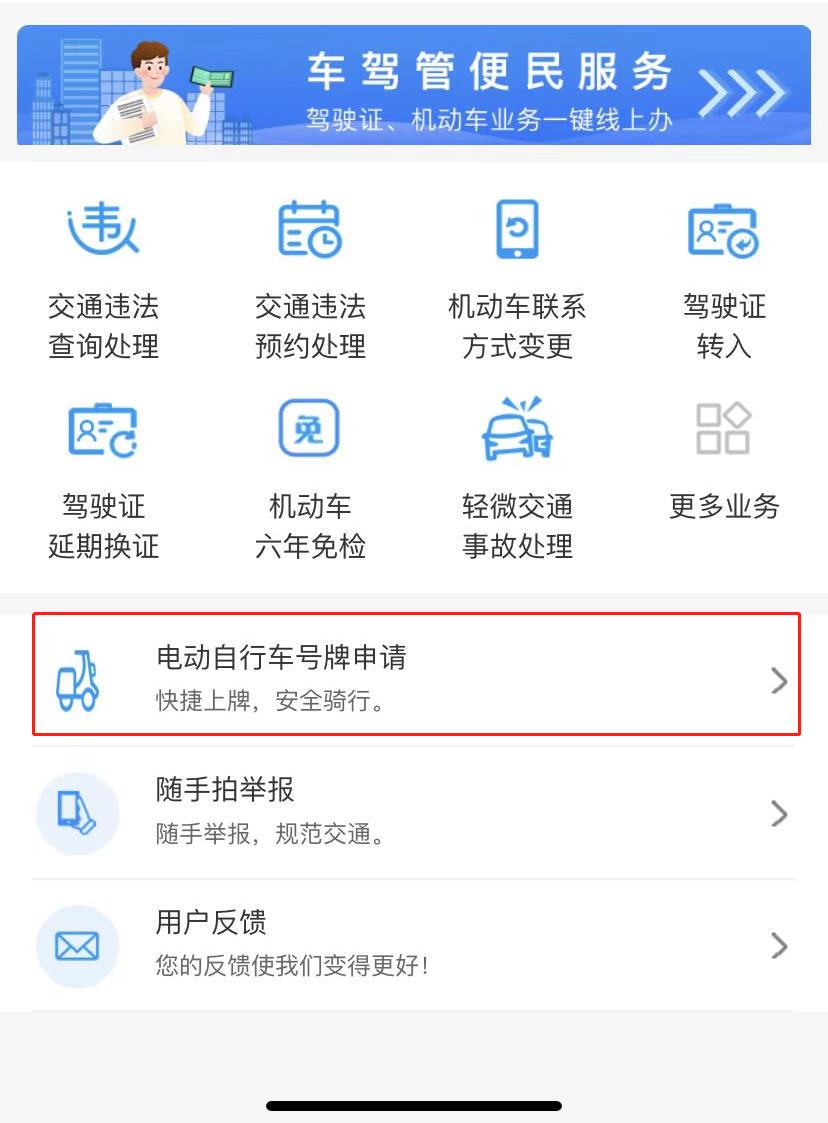
Task: Open the 随手拍举报 row
Action: coord(414,812)
